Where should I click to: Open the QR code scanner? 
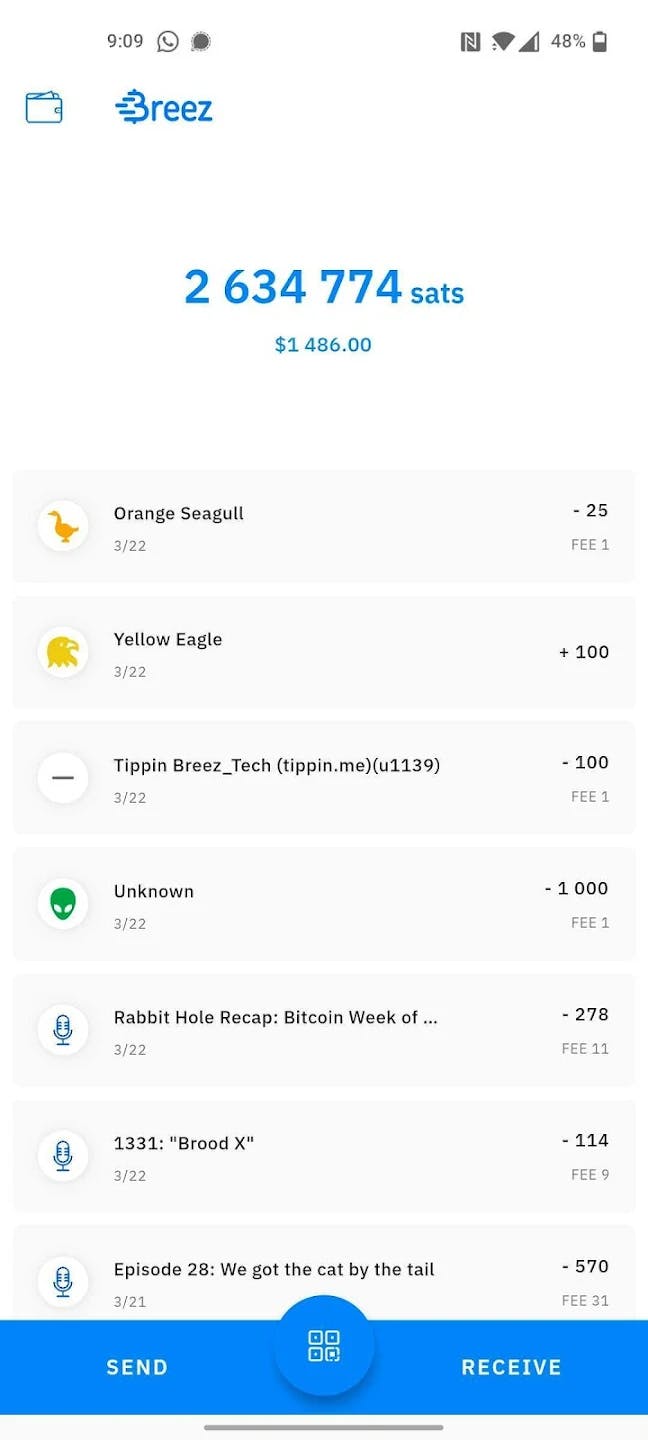(324, 1345)
